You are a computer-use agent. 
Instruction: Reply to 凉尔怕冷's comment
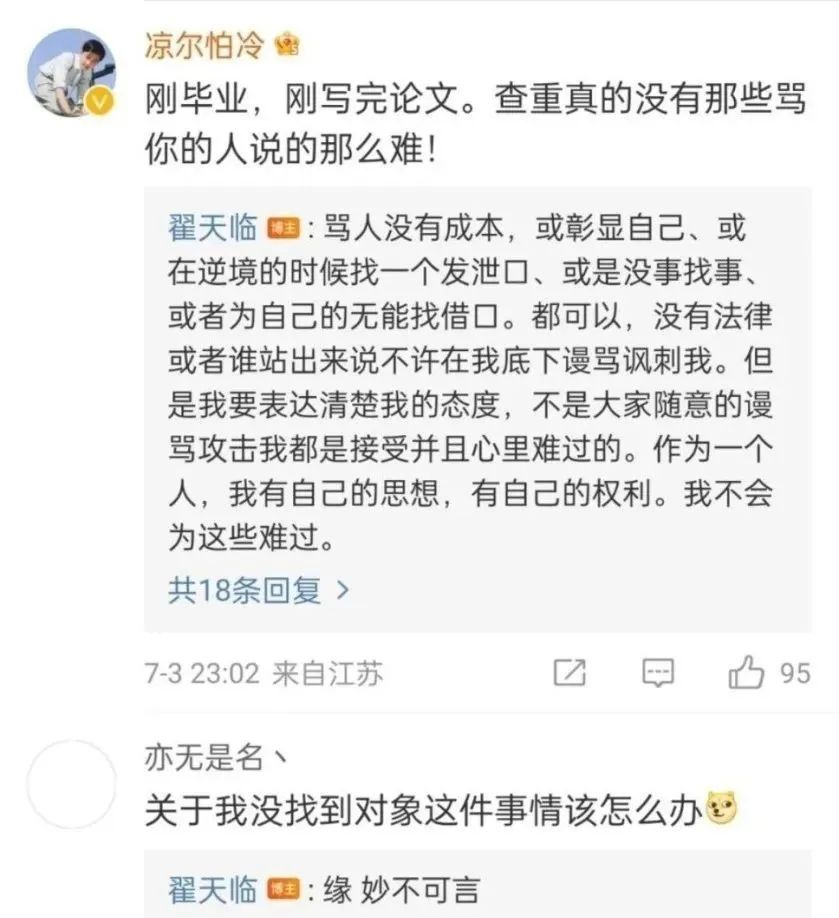point(658,673)
